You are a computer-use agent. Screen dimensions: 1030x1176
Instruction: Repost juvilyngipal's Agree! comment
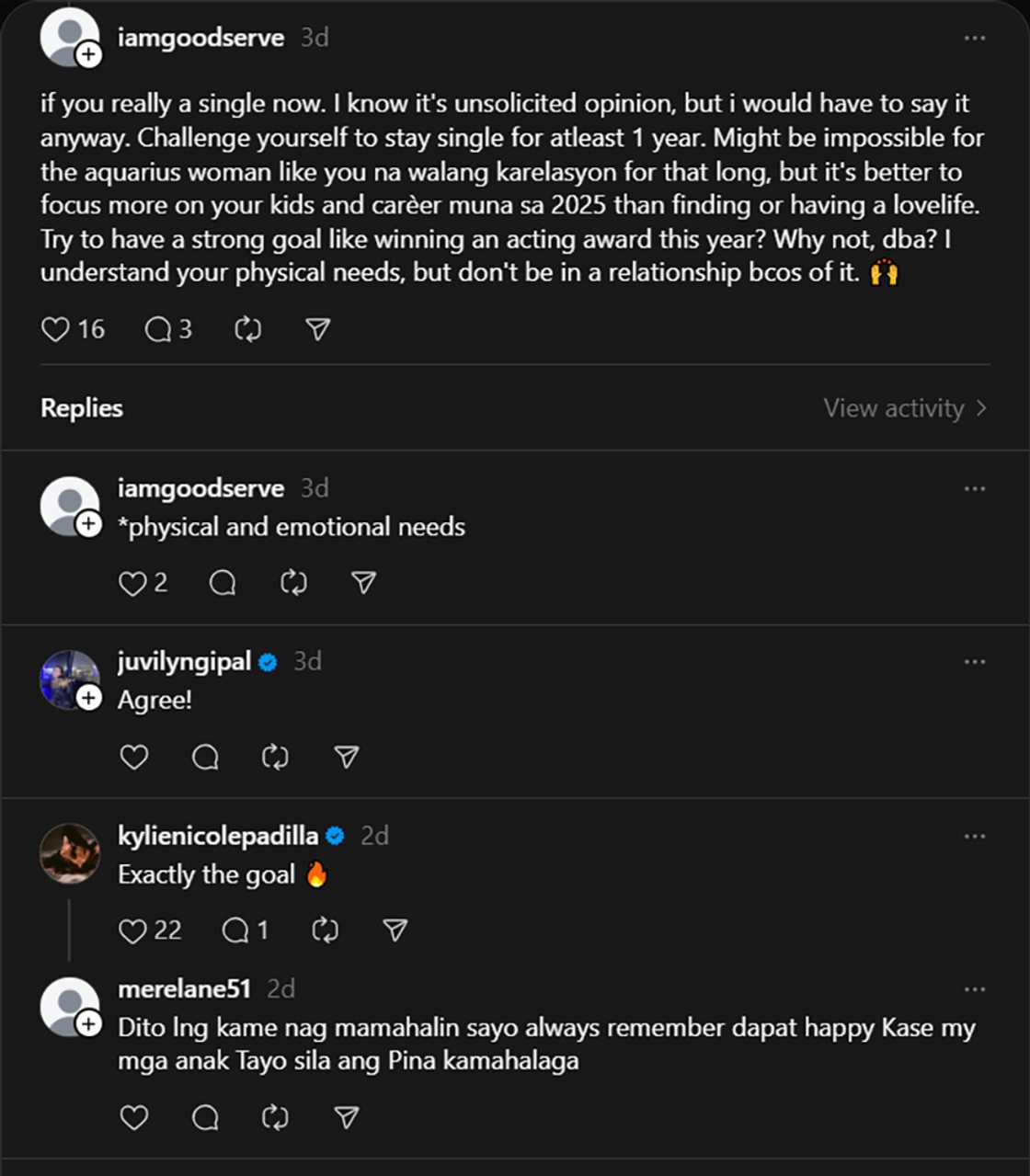[274, 757]
